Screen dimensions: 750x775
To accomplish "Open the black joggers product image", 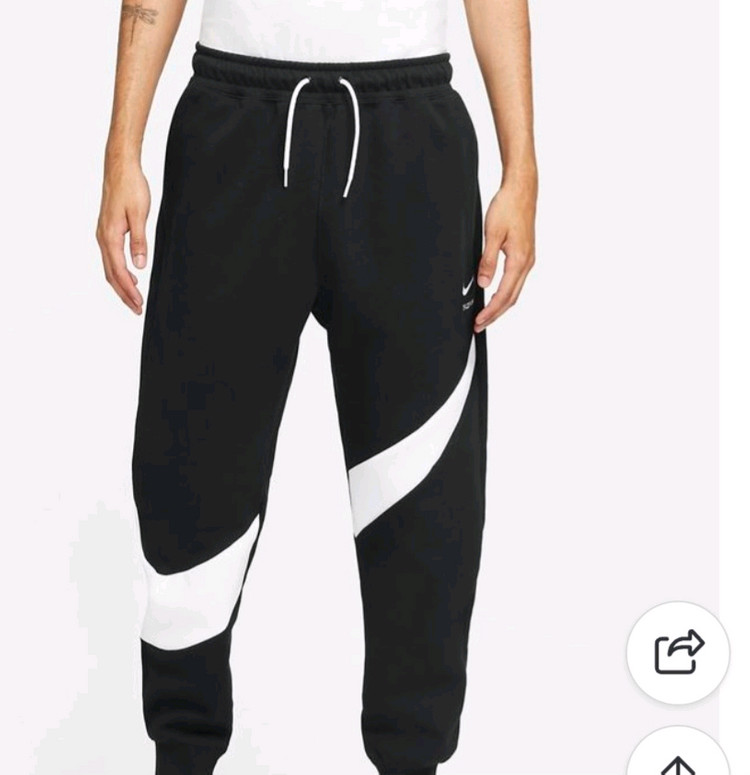I will 320,400.
